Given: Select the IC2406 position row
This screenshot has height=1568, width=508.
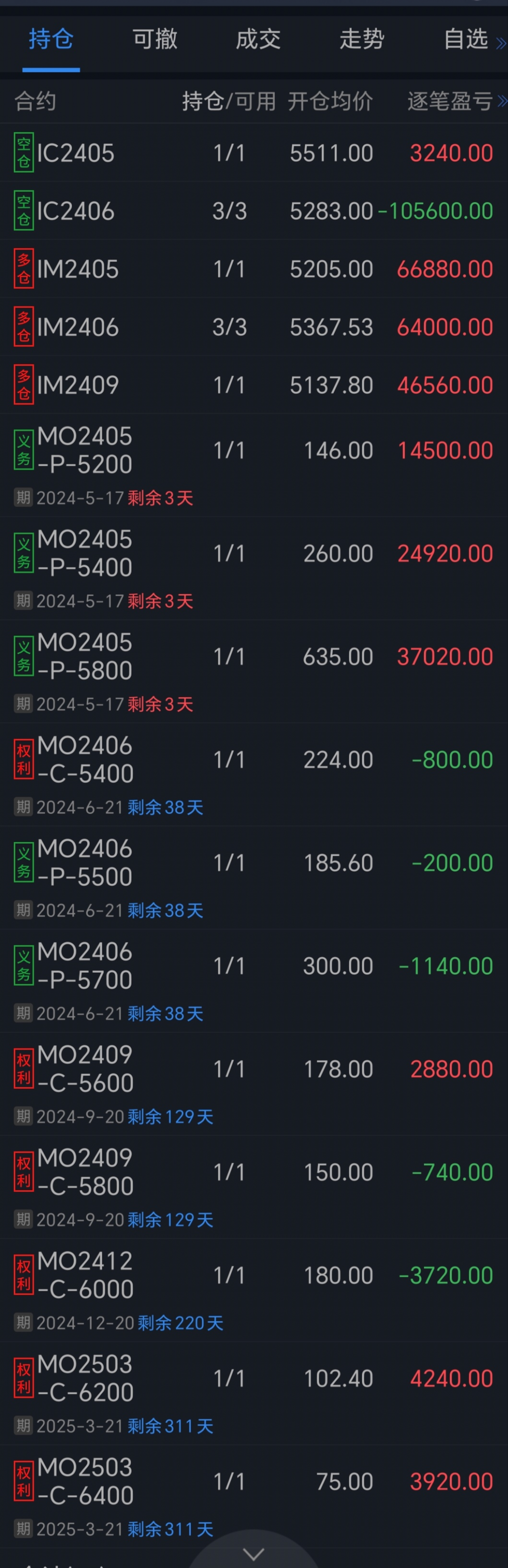Looking at the screenshot, I should [254, 211].
